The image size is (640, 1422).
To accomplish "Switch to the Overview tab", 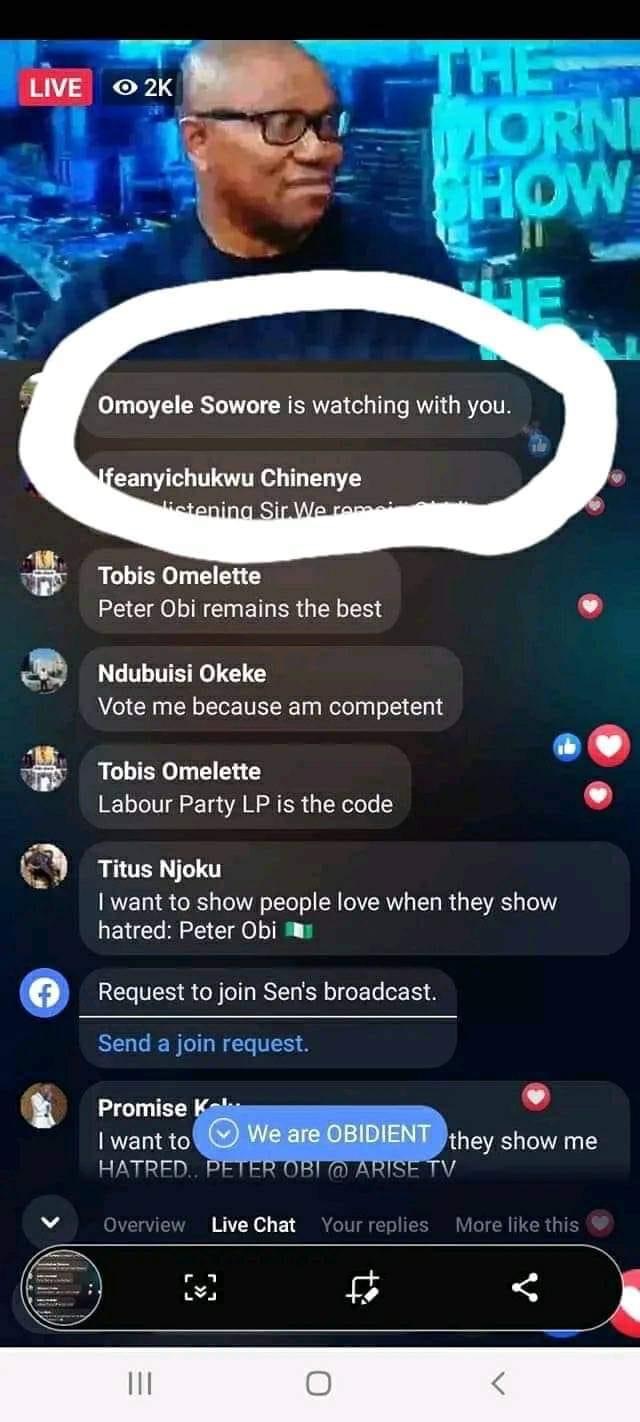I will pyautogui.click(x=144, y=1224).
